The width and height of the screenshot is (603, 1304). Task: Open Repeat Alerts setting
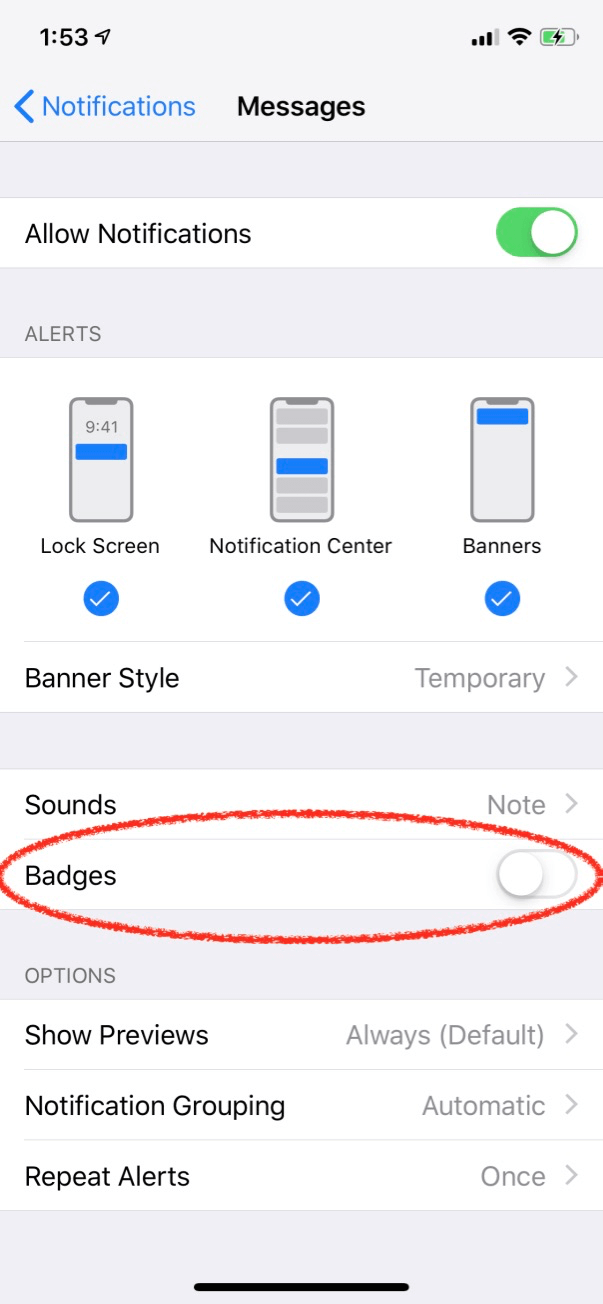301,1177
